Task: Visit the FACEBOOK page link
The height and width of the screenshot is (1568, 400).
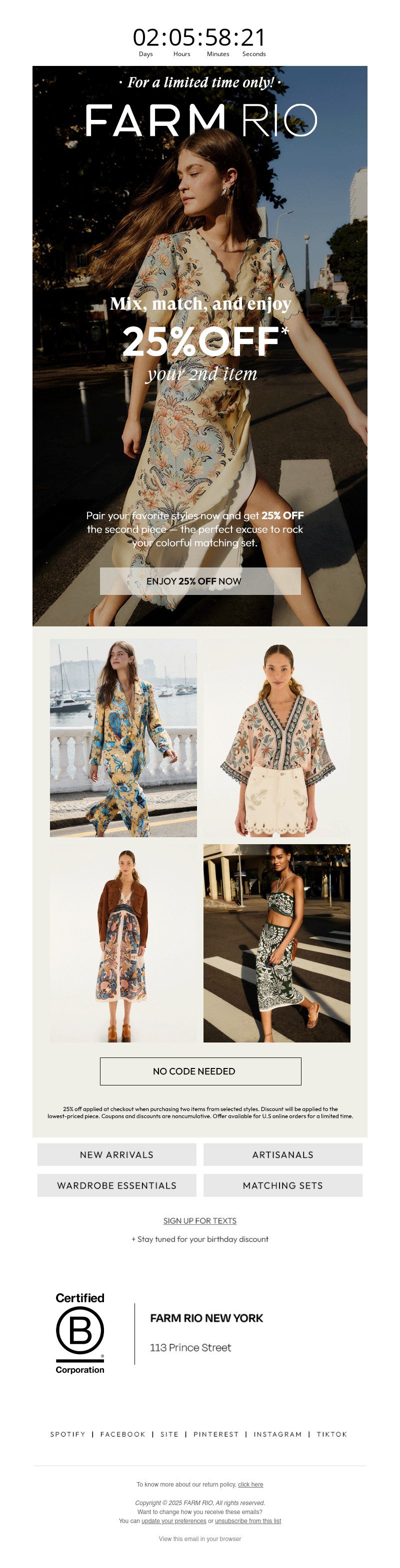Action: (123, 1434)
